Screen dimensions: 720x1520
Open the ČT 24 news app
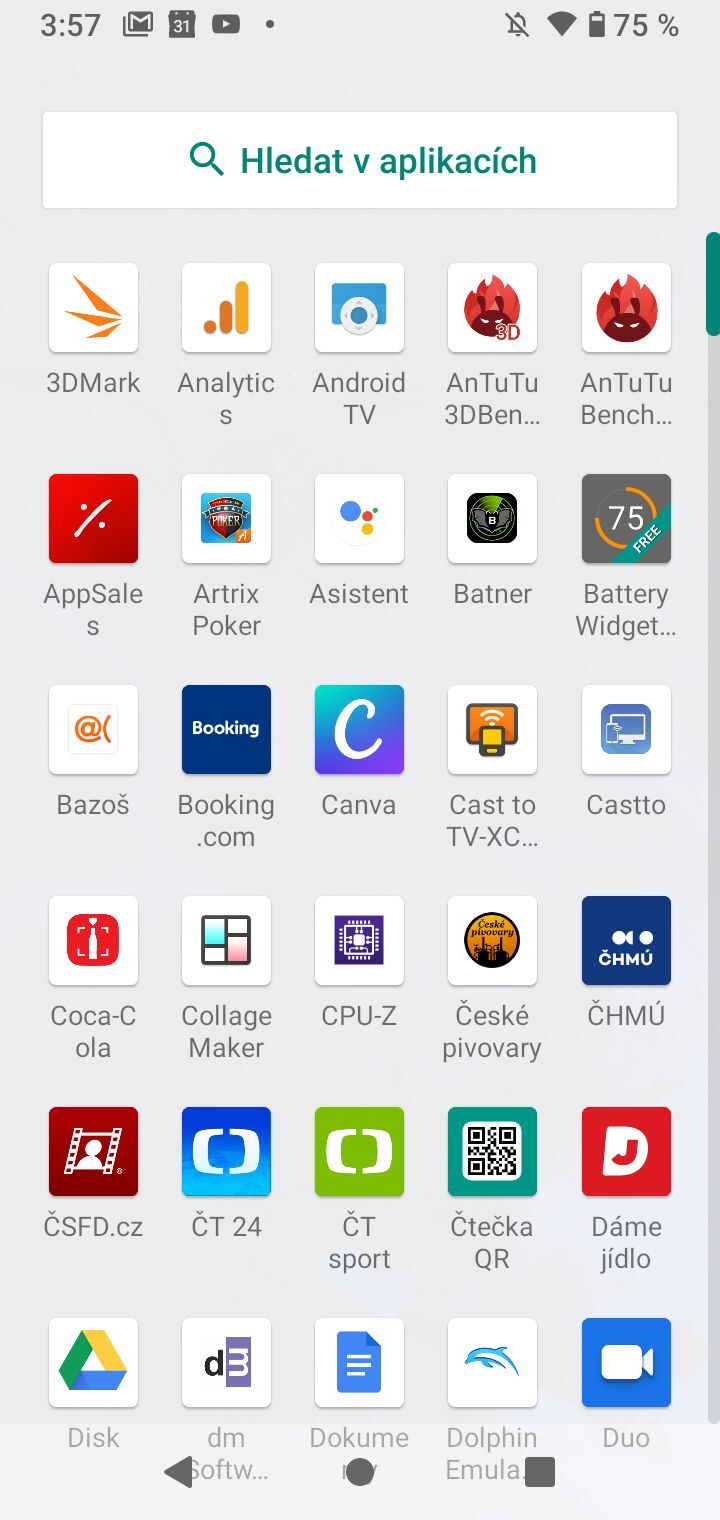(x=226, y=1152)
